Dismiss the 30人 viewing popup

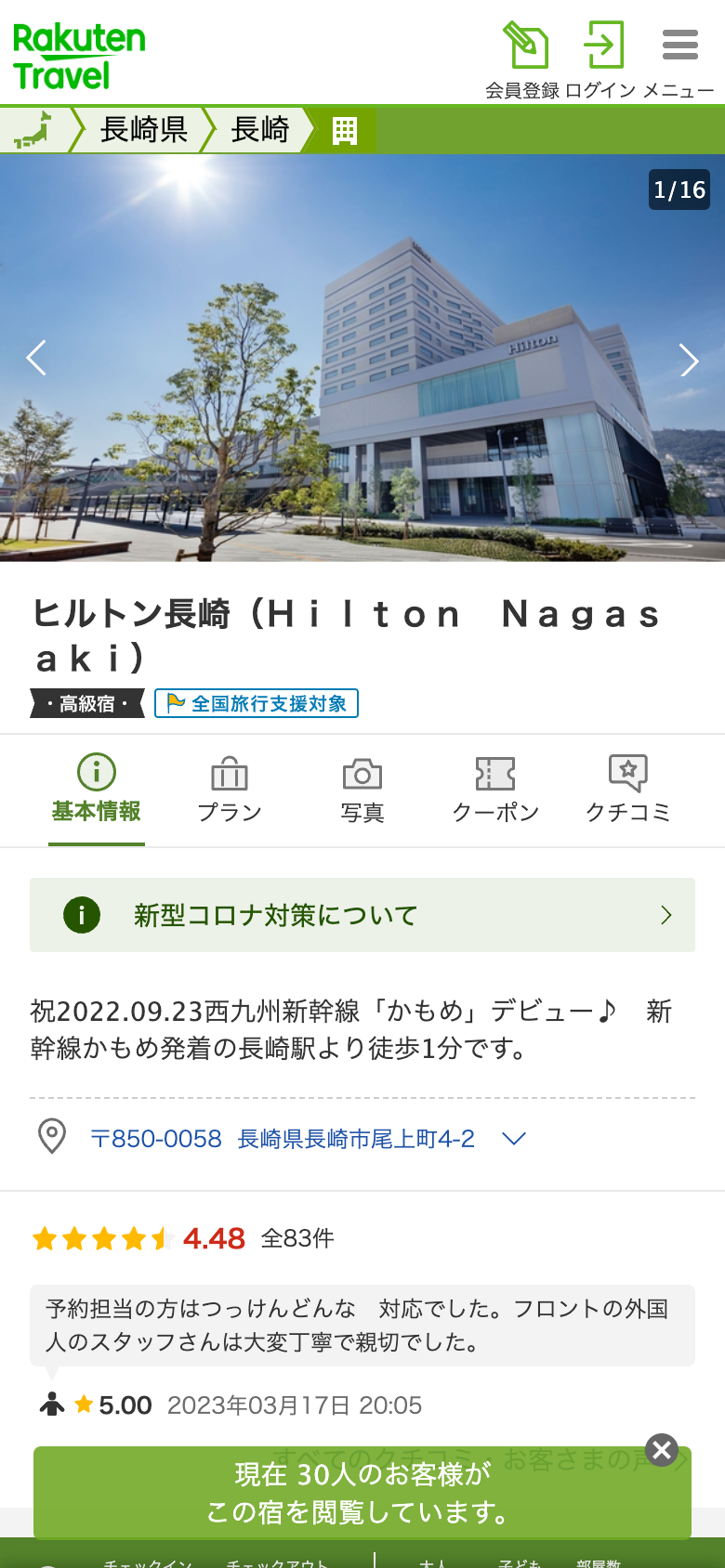[662, 1450]
